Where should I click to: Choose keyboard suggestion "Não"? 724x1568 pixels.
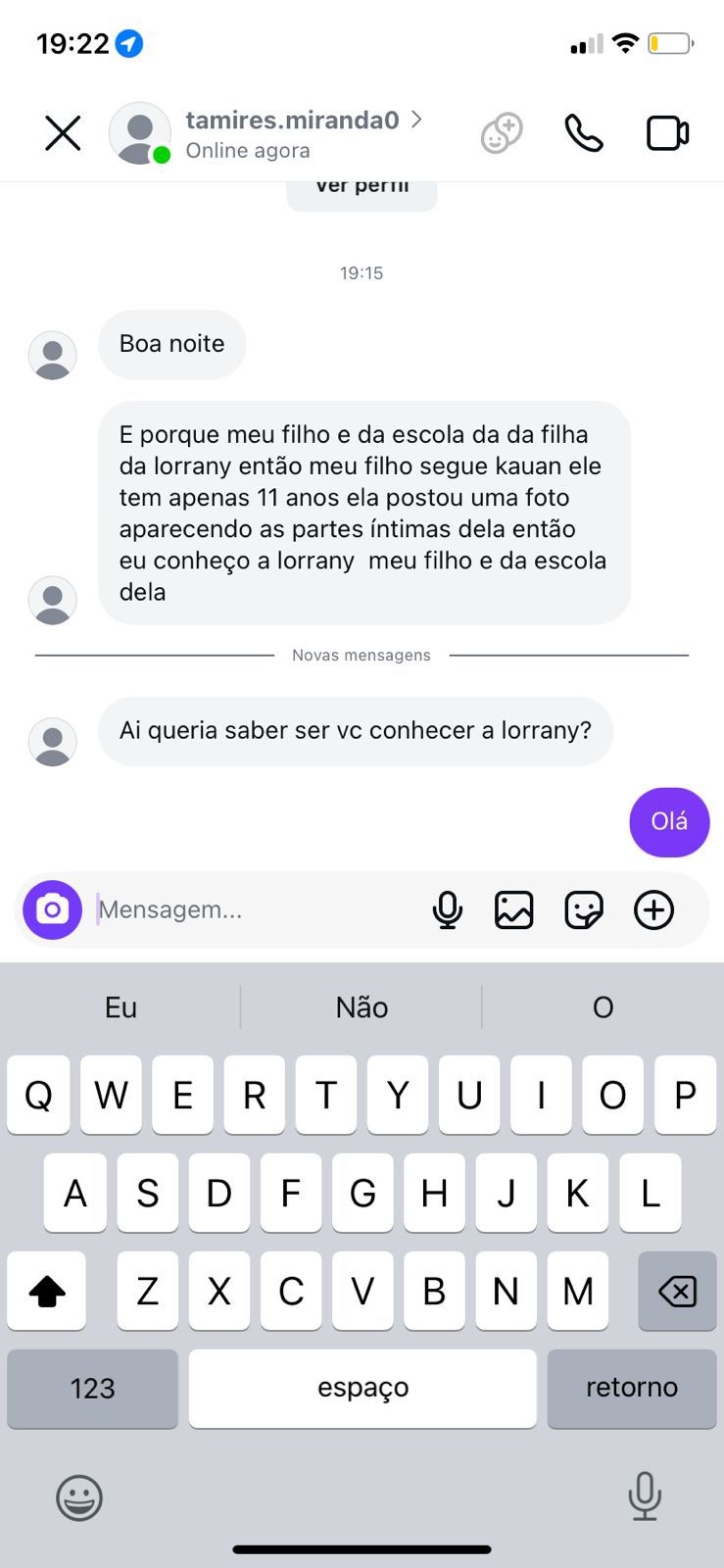coord(362,1007)
